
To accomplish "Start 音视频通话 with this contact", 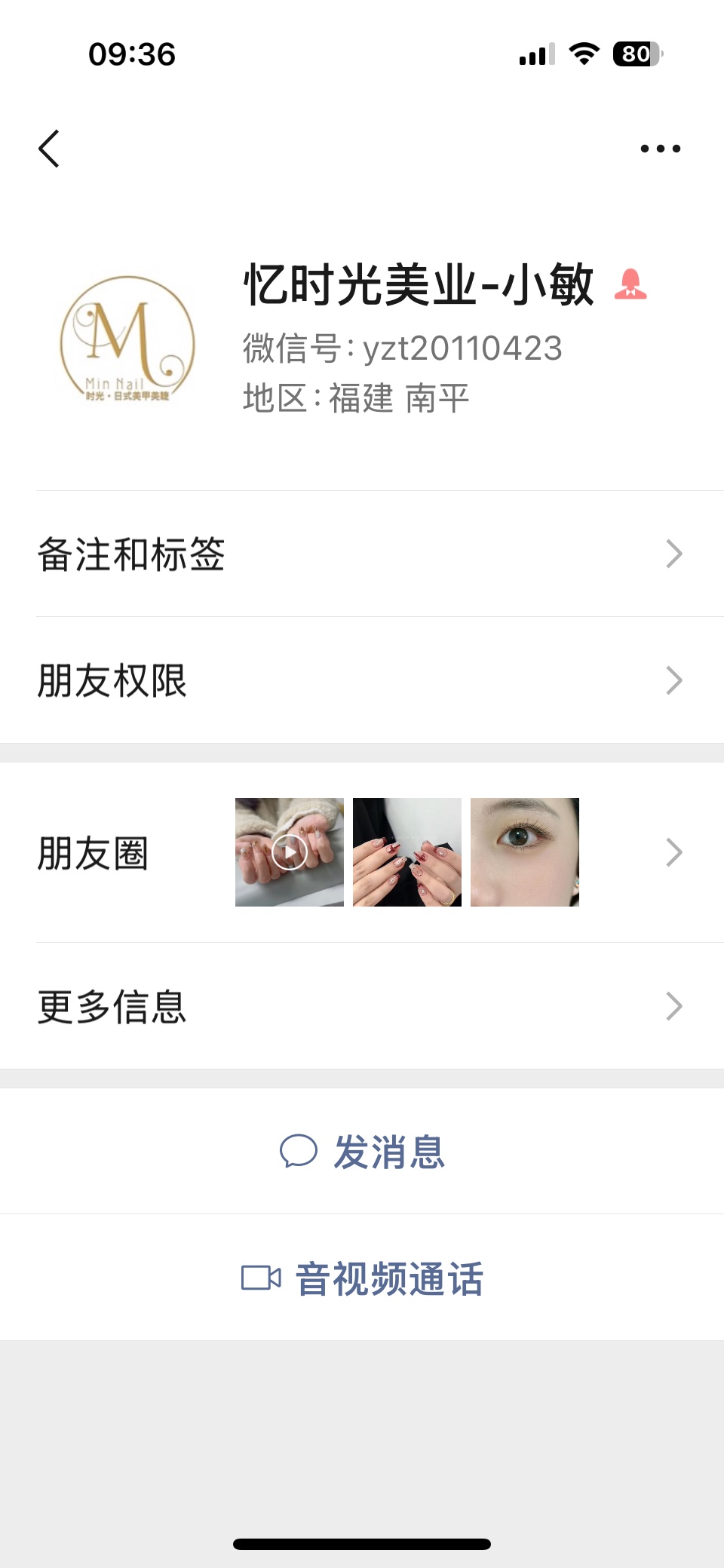I will (363, 1278).
